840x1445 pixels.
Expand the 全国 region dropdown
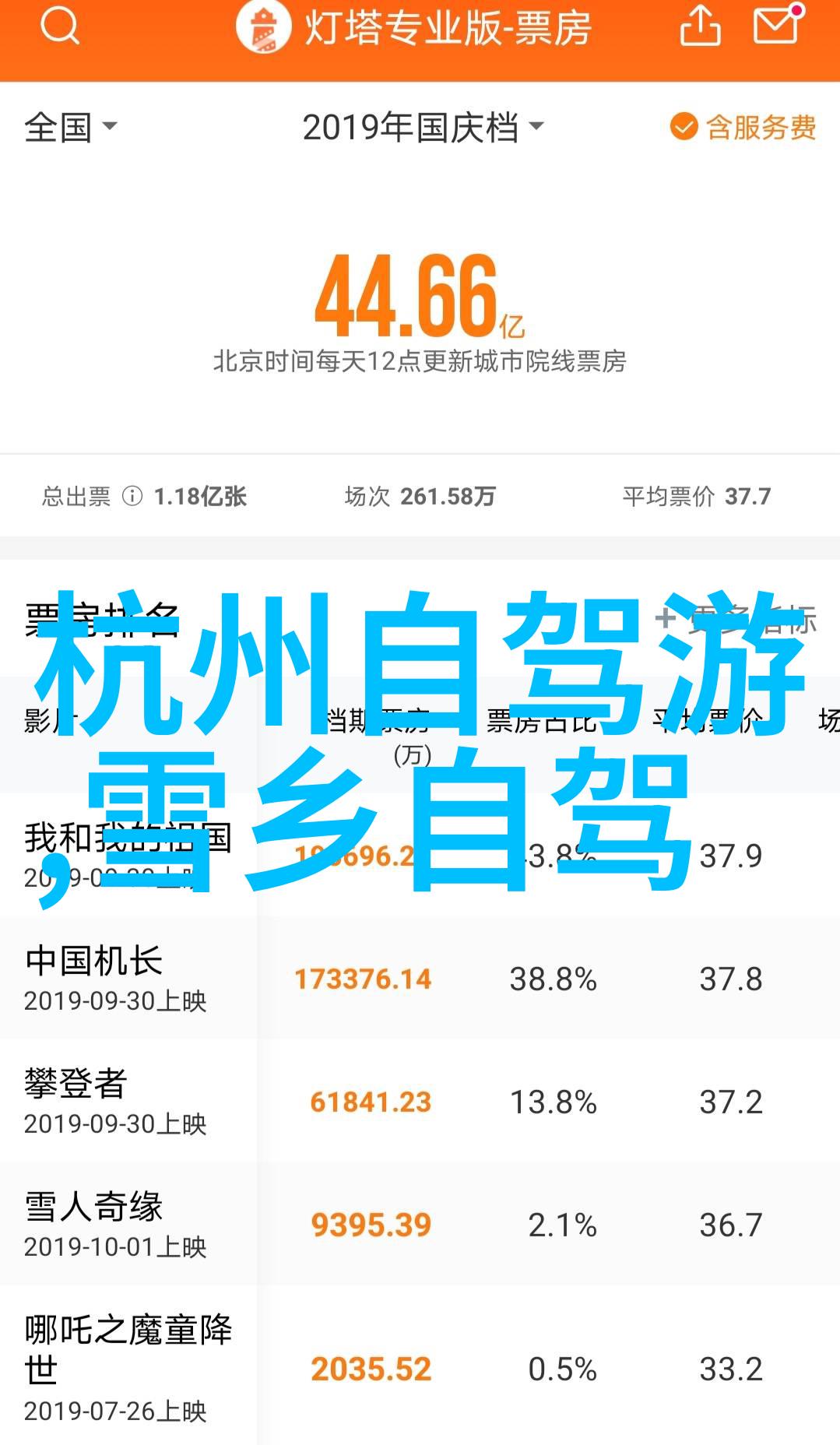point(70,127)
